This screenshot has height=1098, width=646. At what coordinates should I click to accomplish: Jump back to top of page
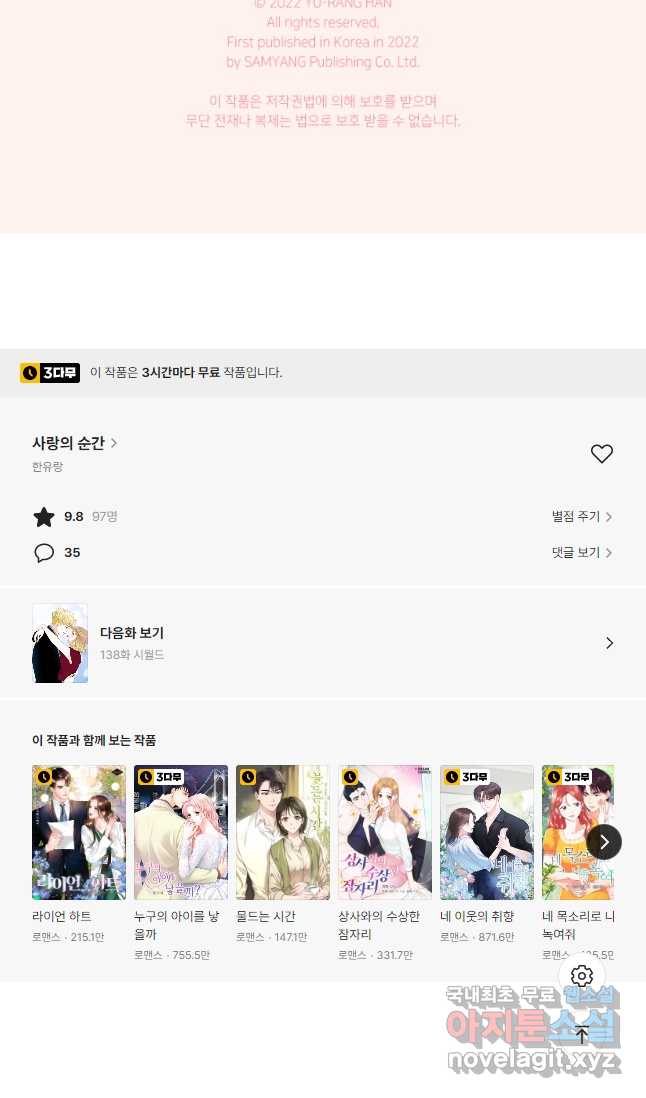click(x=582, y=1034)
